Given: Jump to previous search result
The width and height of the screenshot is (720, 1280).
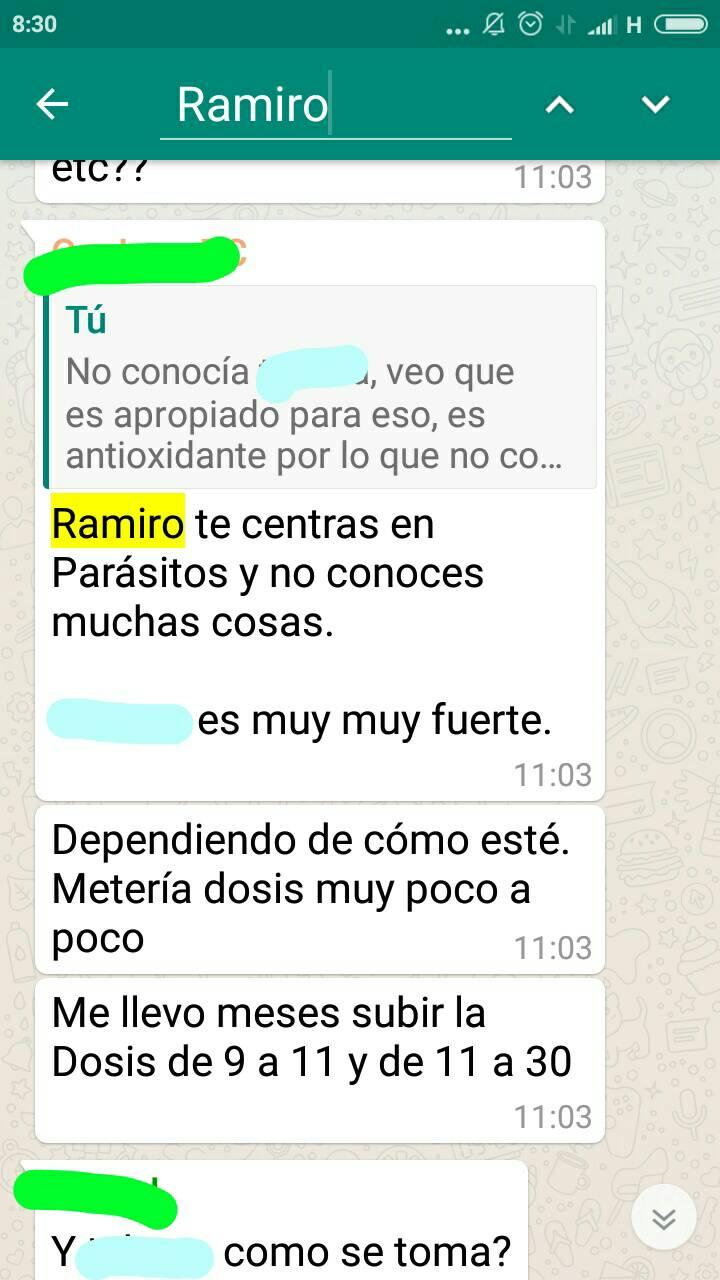Looking at the screenshot, I should tap(560, 104).
